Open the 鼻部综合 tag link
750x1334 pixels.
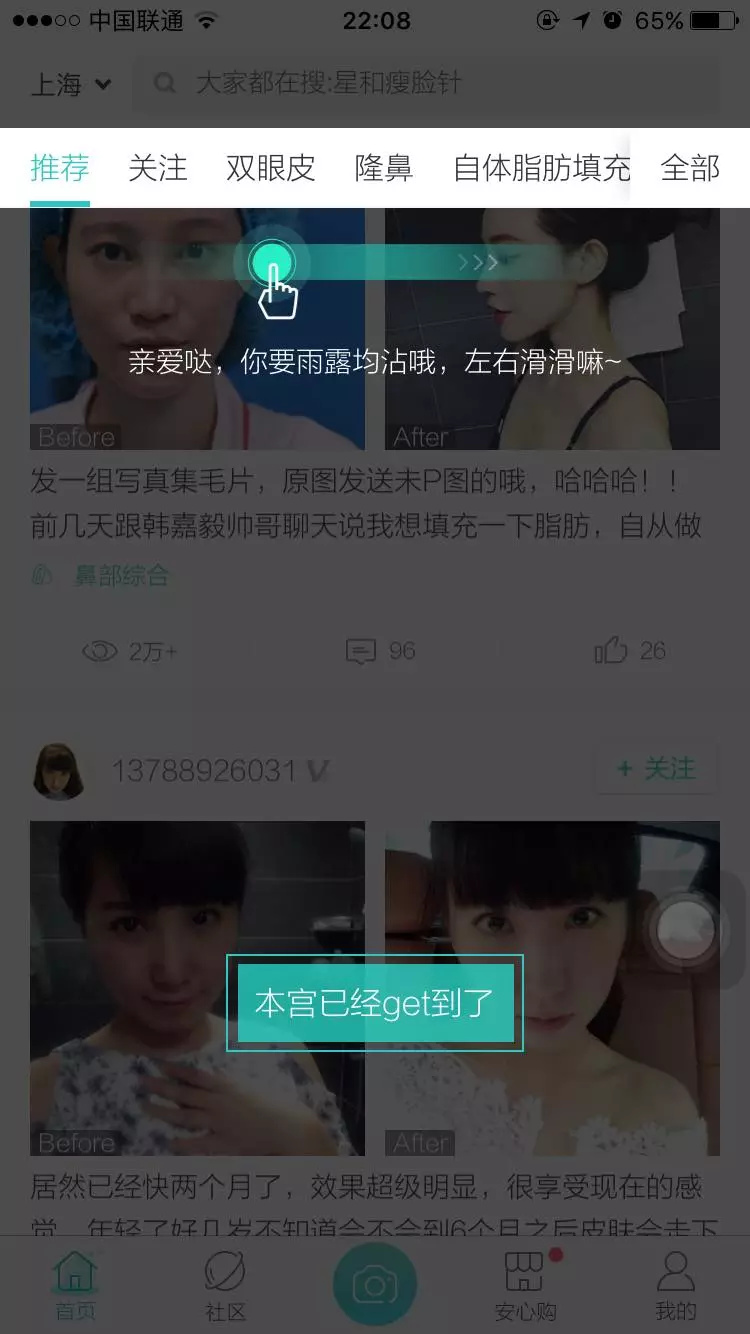(x=100, y=576)
